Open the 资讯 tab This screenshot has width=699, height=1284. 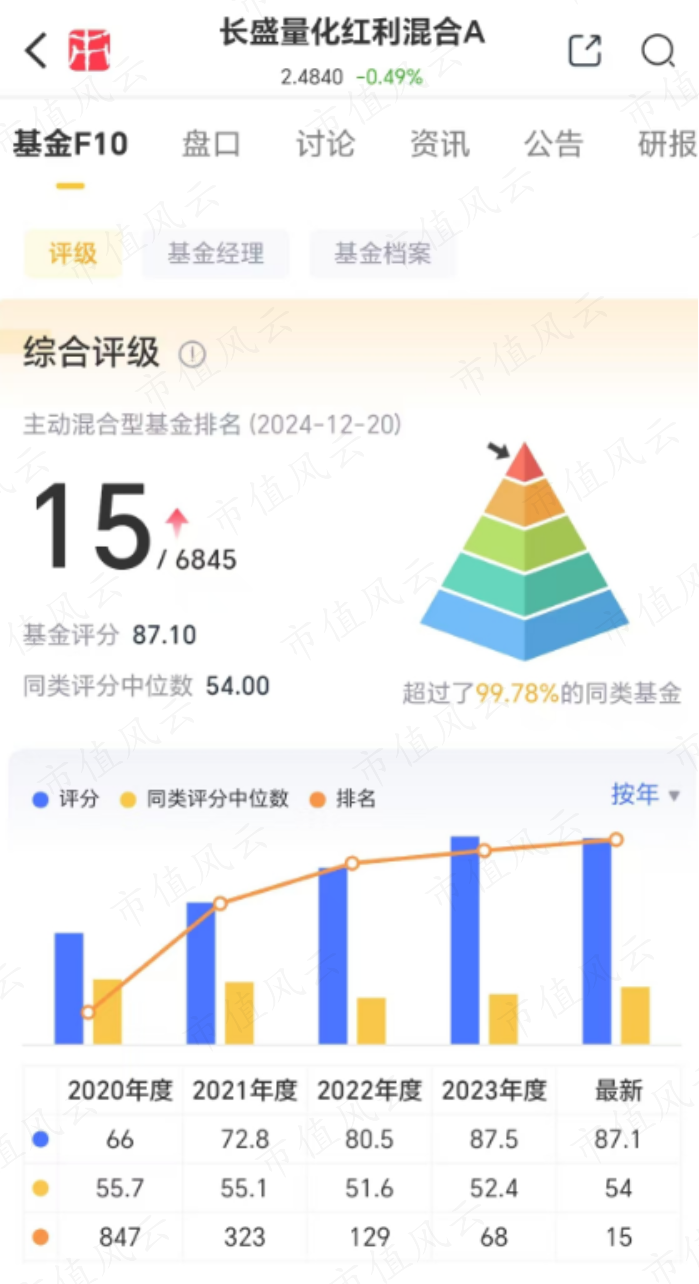(439, 144)
